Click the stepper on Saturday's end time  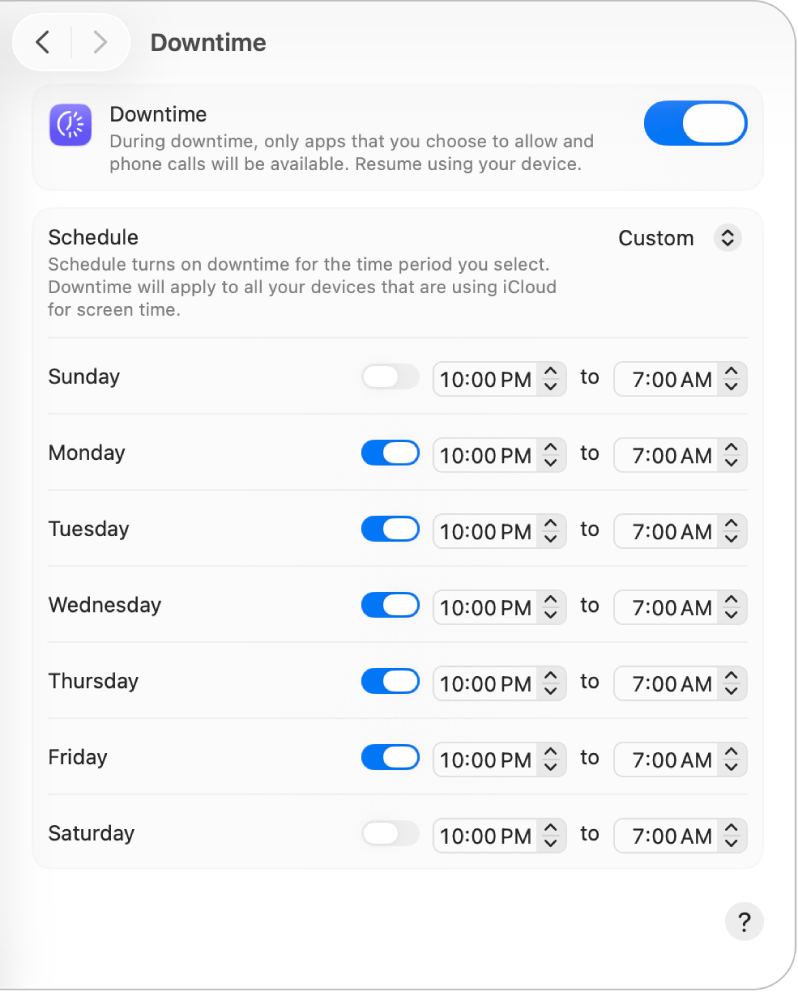[729, 835]
